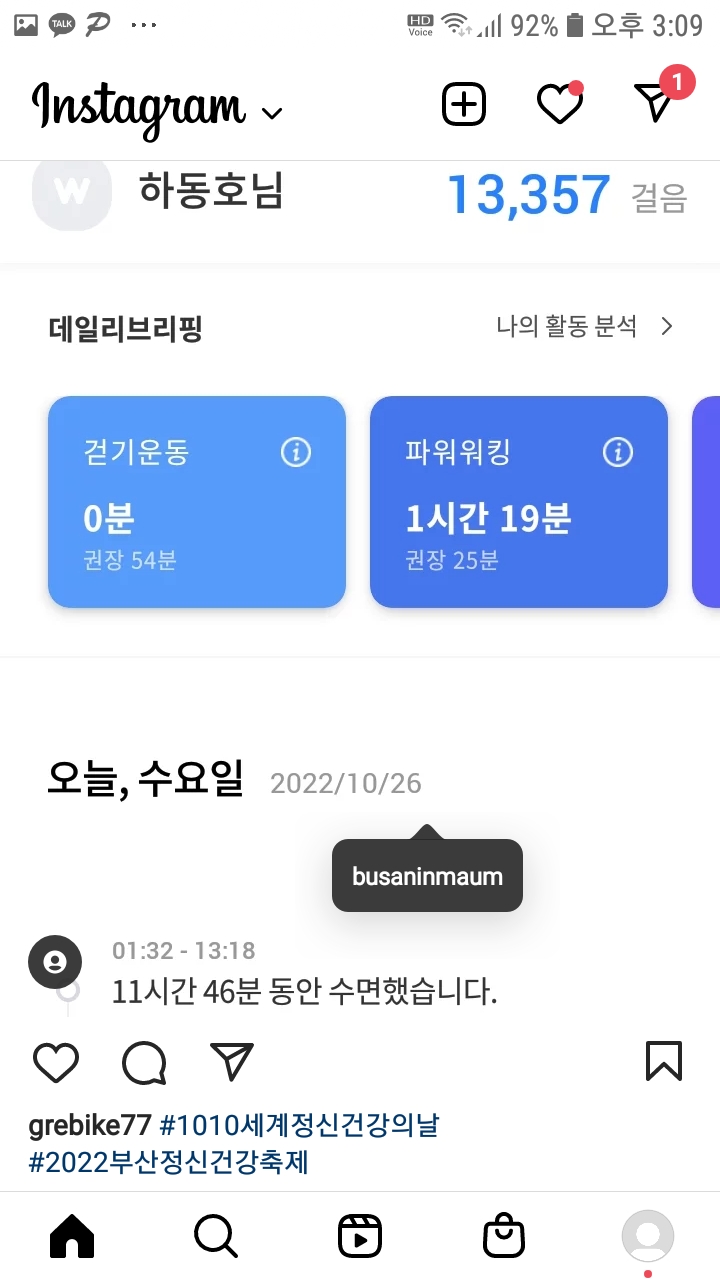Viewport: 720px width, 1280px height.
Task: Open the activity heart notifications
Action: pos(559,104)
